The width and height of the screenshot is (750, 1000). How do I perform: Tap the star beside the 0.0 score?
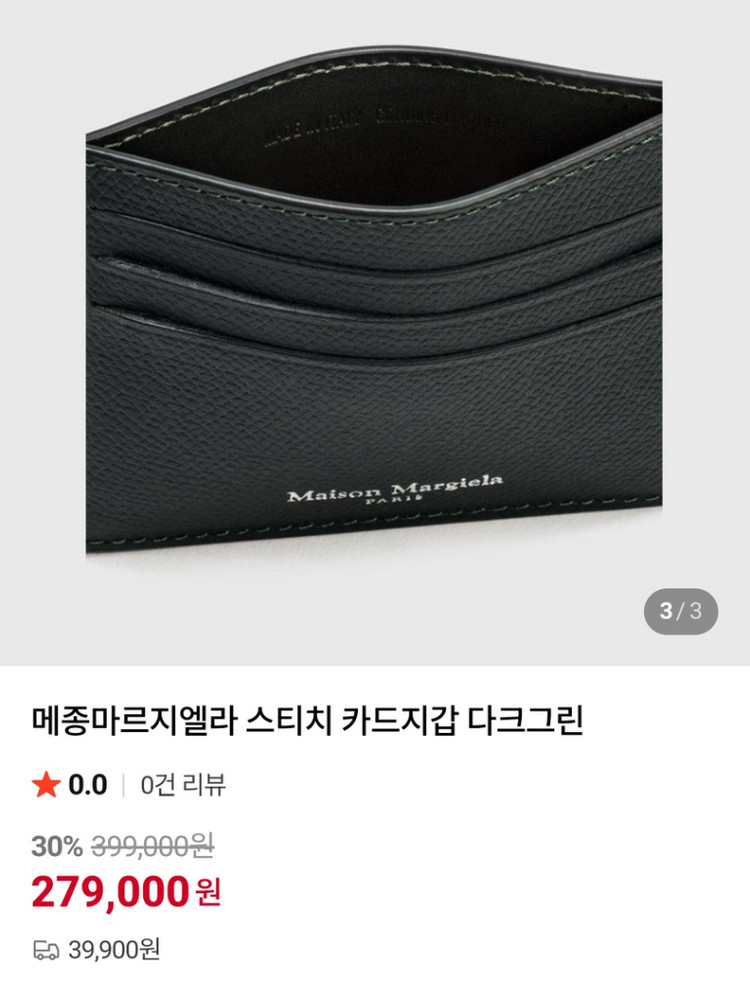point(42,786)
